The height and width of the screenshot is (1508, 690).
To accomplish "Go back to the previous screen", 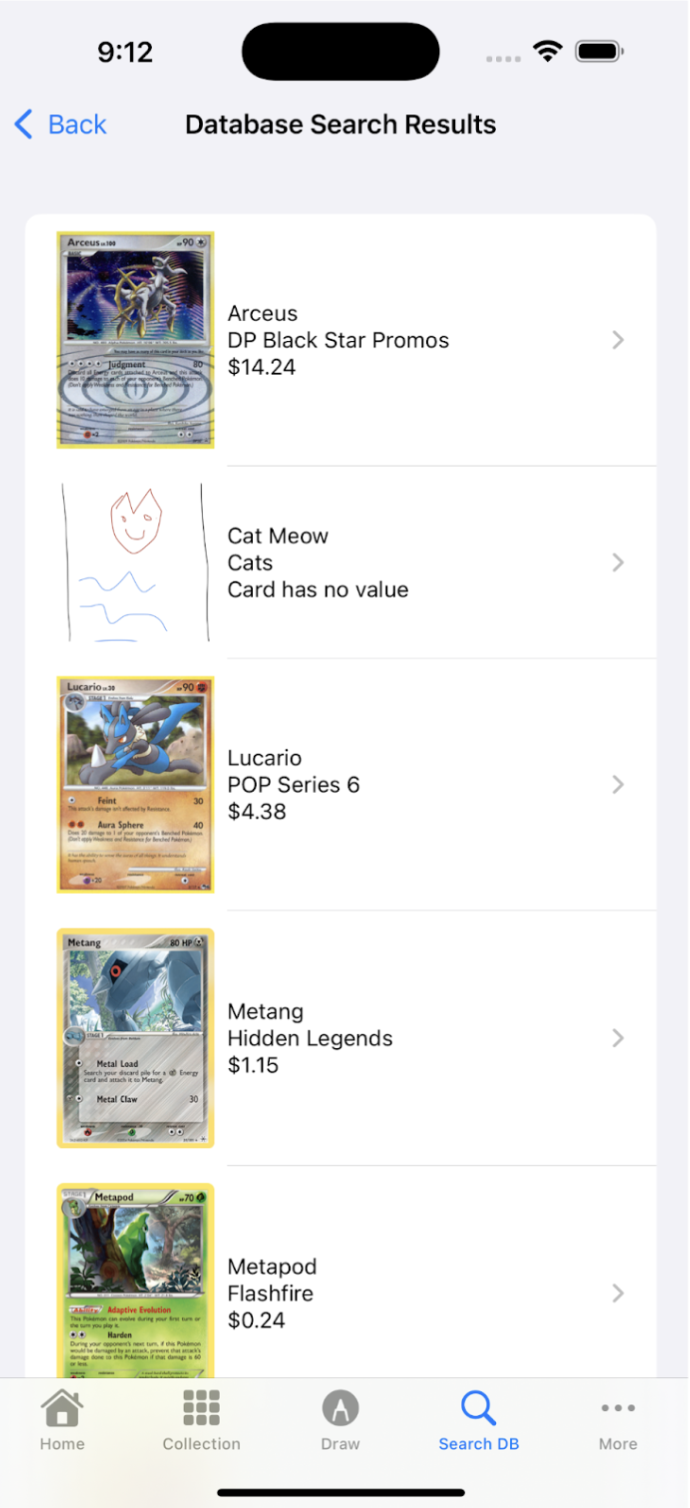I will tap(61, 125).
